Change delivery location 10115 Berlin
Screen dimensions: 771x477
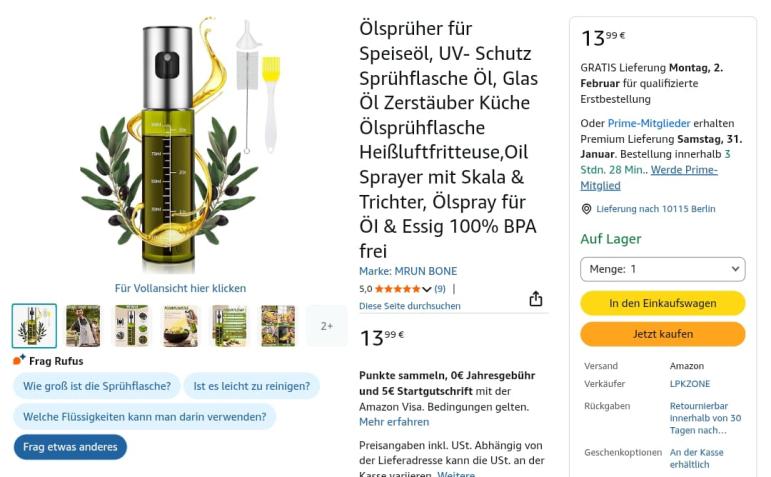coord(655,209)
